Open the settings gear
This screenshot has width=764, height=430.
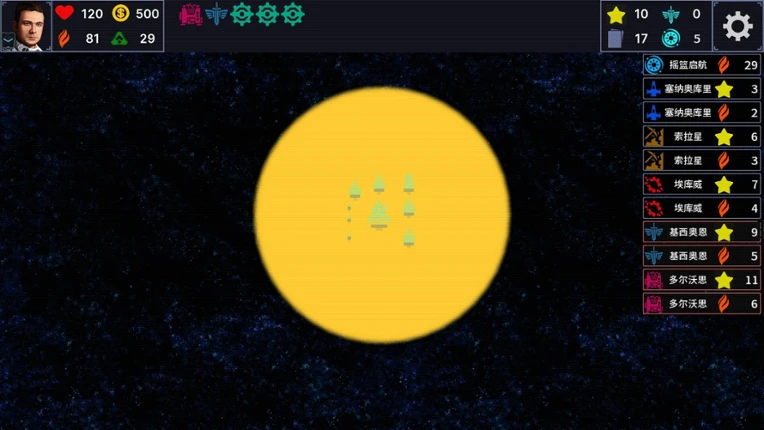[x=738, y=26]
